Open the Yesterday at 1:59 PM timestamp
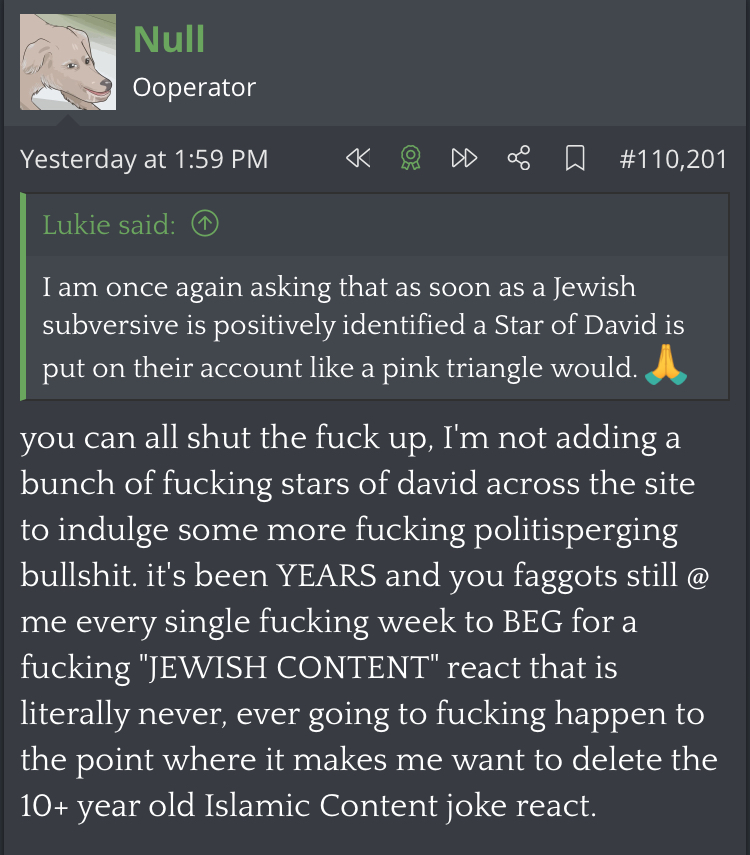This screenshot has height=855, width=750. [x=144, y=158]
